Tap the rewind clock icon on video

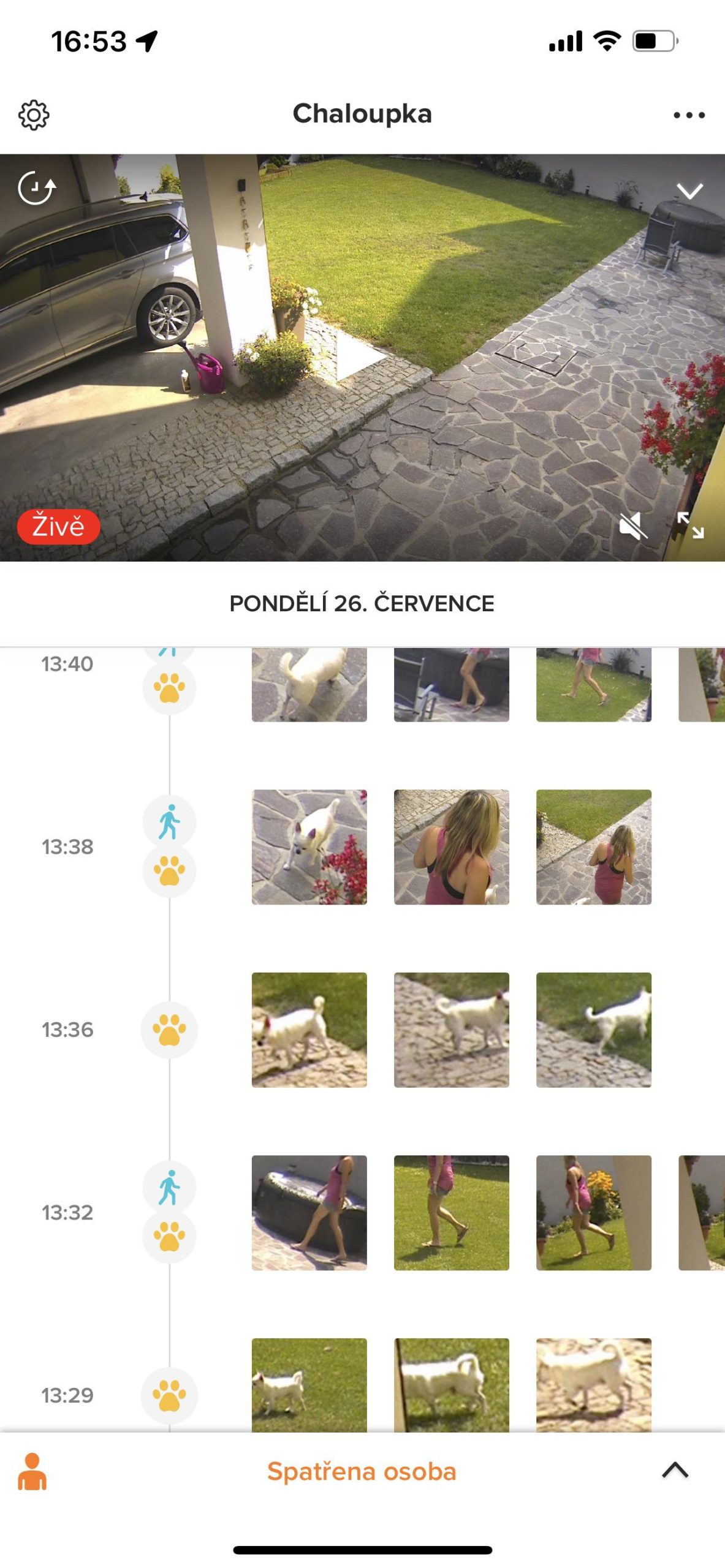36,187
